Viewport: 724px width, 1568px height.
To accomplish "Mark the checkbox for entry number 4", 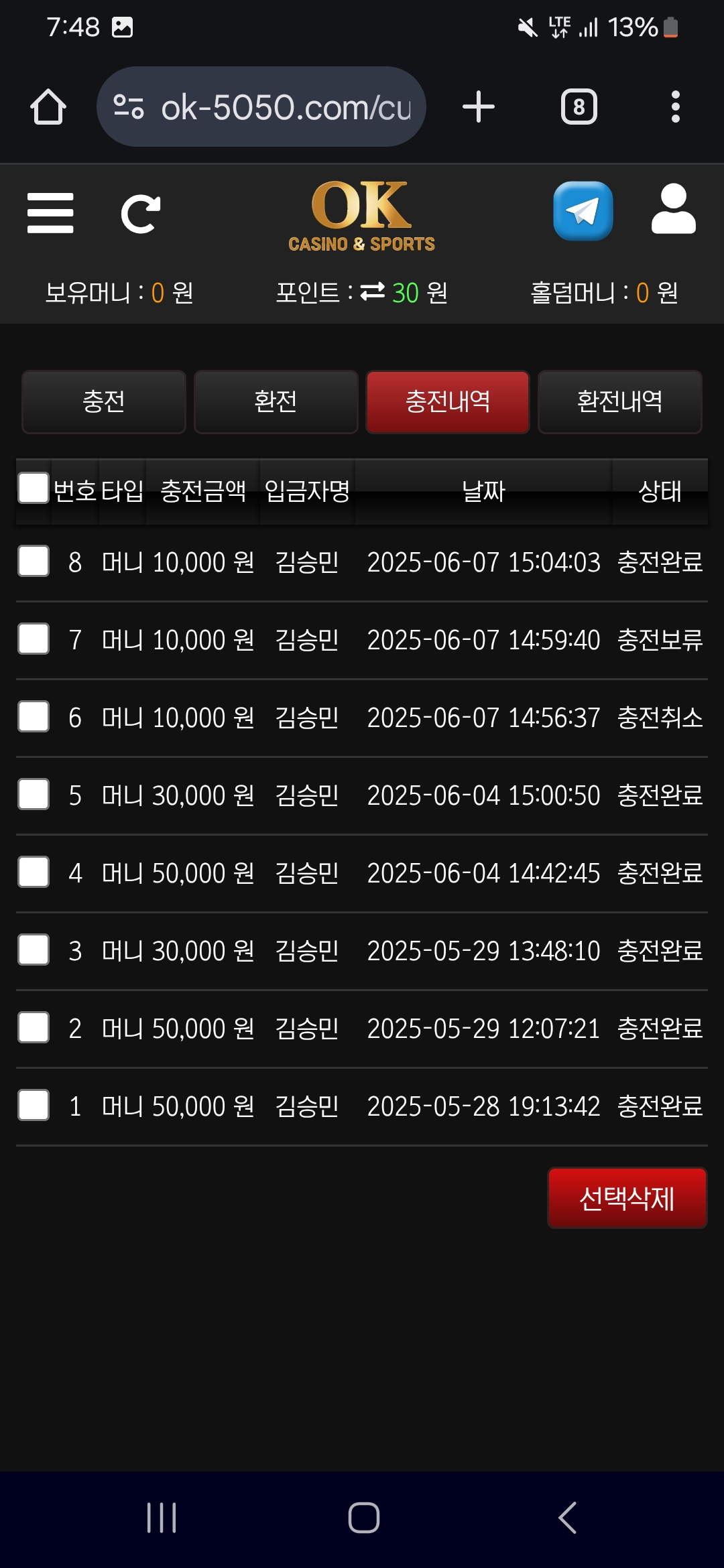I will coord(34,872).
